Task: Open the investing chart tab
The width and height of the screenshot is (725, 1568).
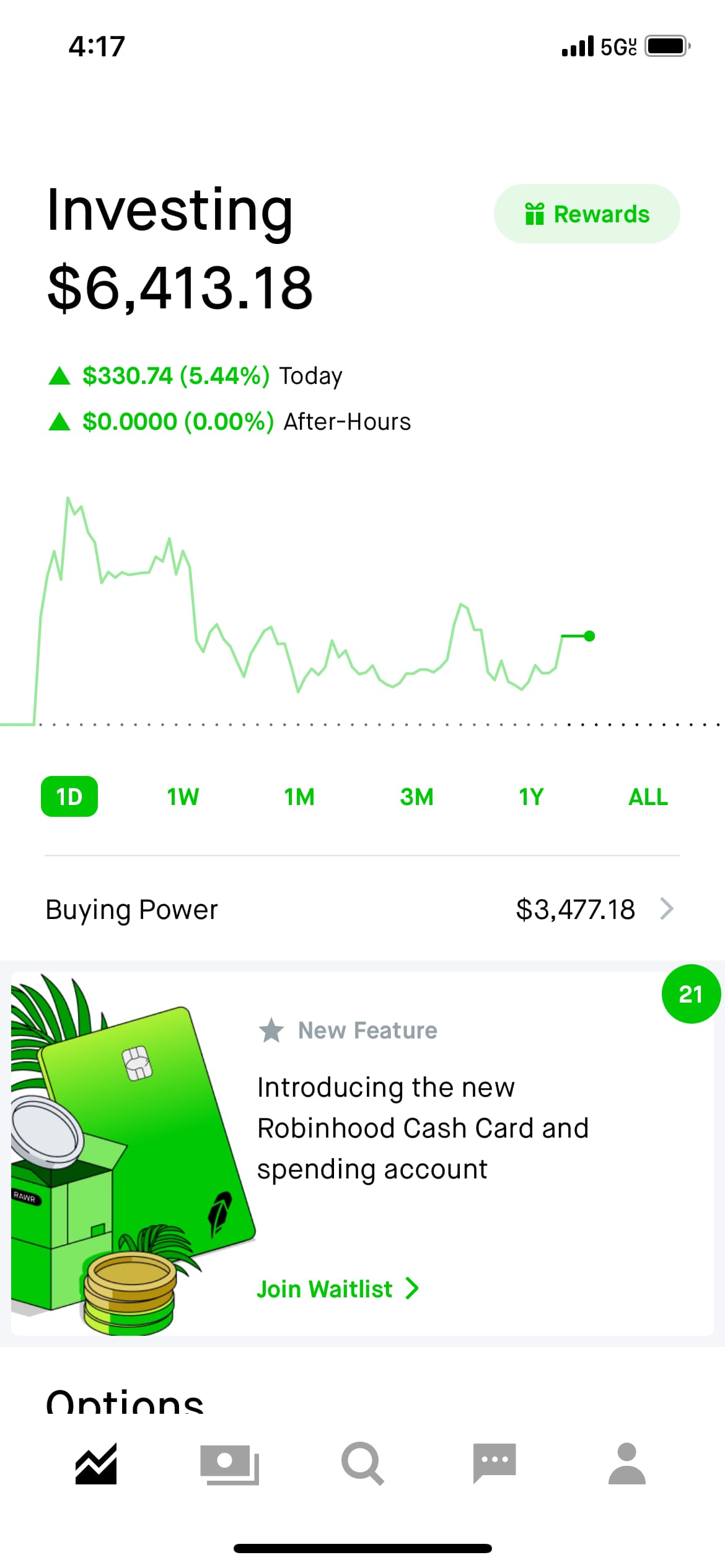Action: (x=96, y=1464)
